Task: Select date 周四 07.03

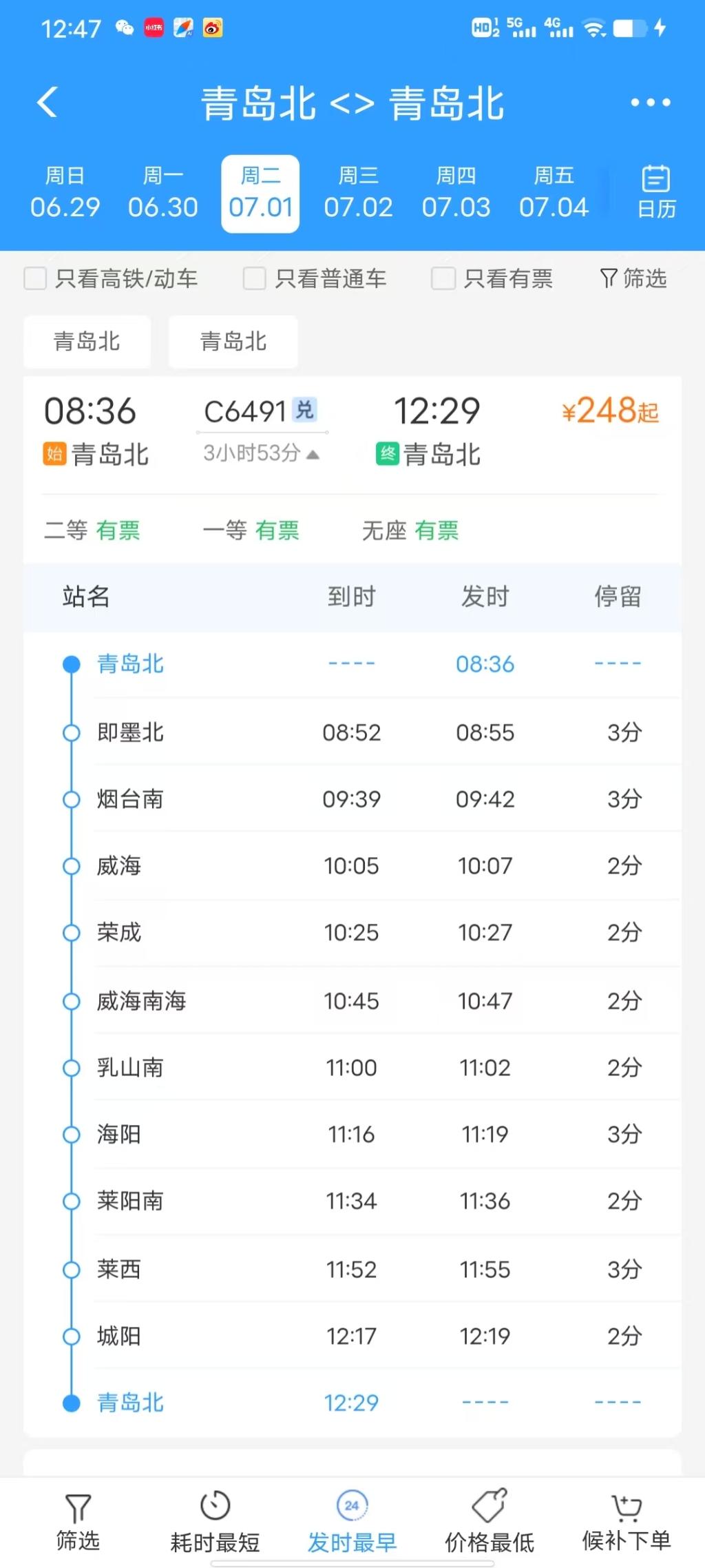Action: tap(456, 194)
